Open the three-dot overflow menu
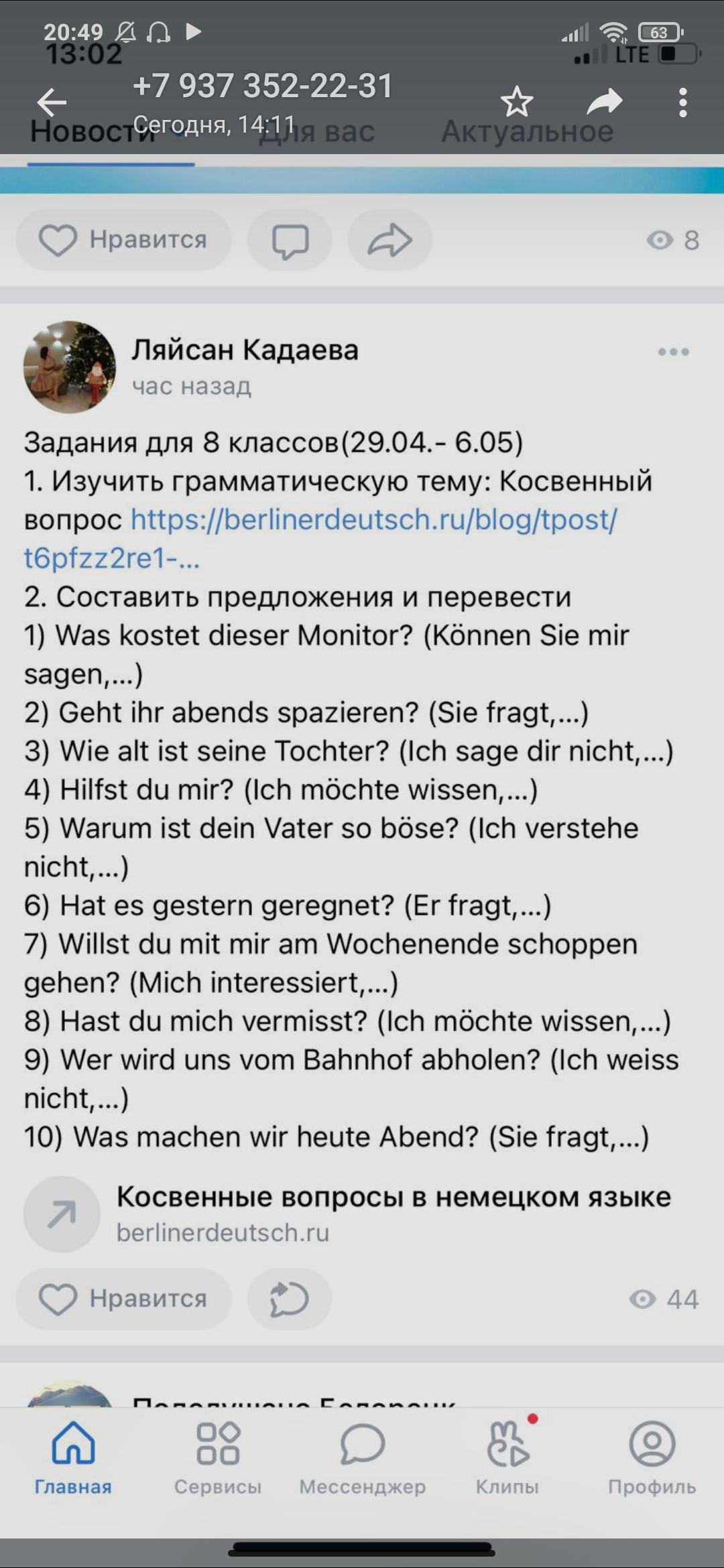The height and width of the screenshot is (1568, 724). tap(682, 103)
